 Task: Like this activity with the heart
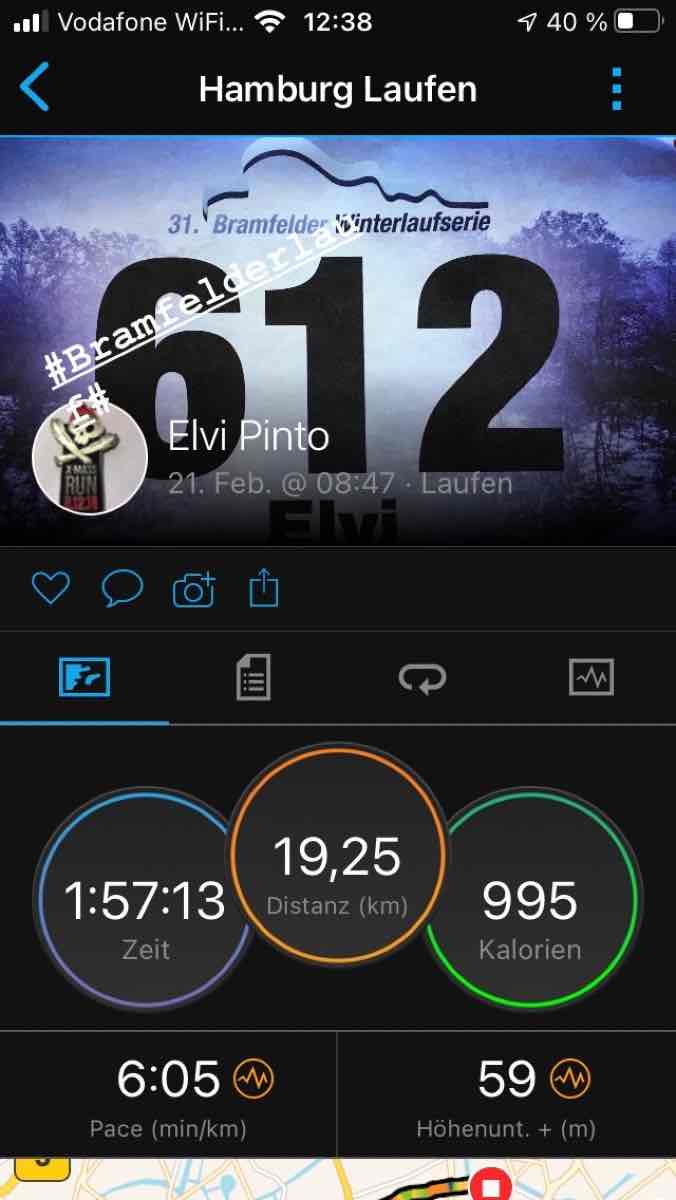[50, 589]
